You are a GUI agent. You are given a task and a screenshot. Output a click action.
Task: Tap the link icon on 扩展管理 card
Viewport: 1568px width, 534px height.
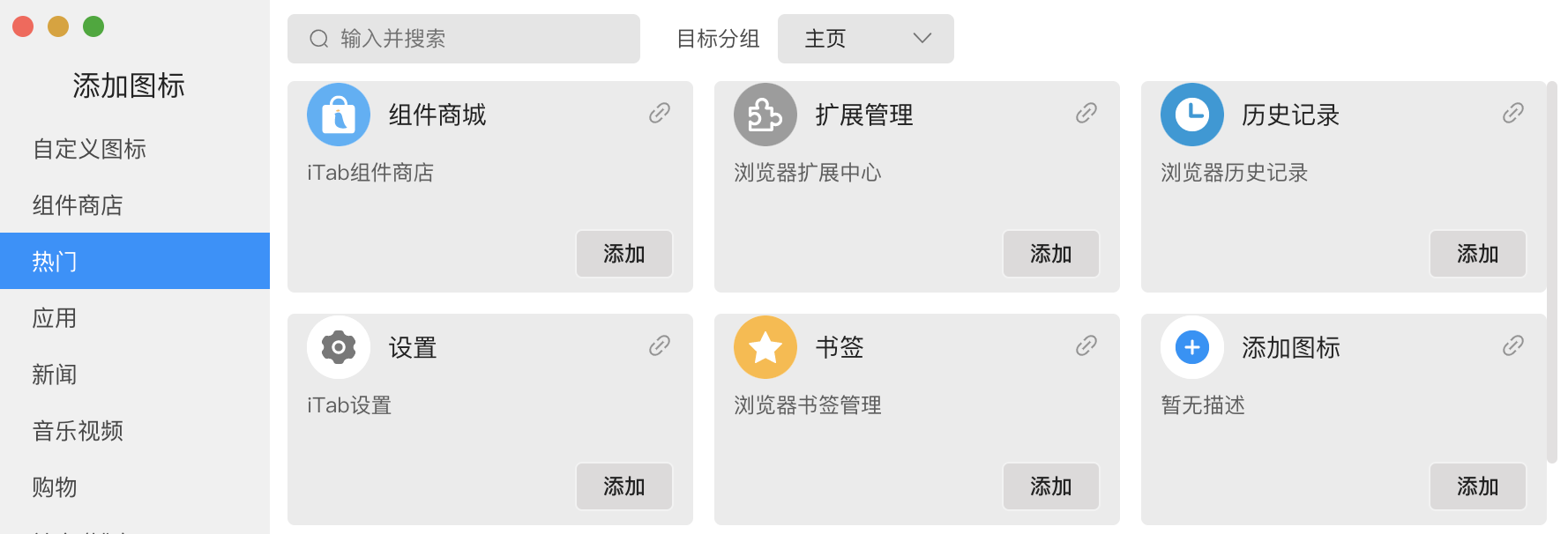coord(1086,113)
